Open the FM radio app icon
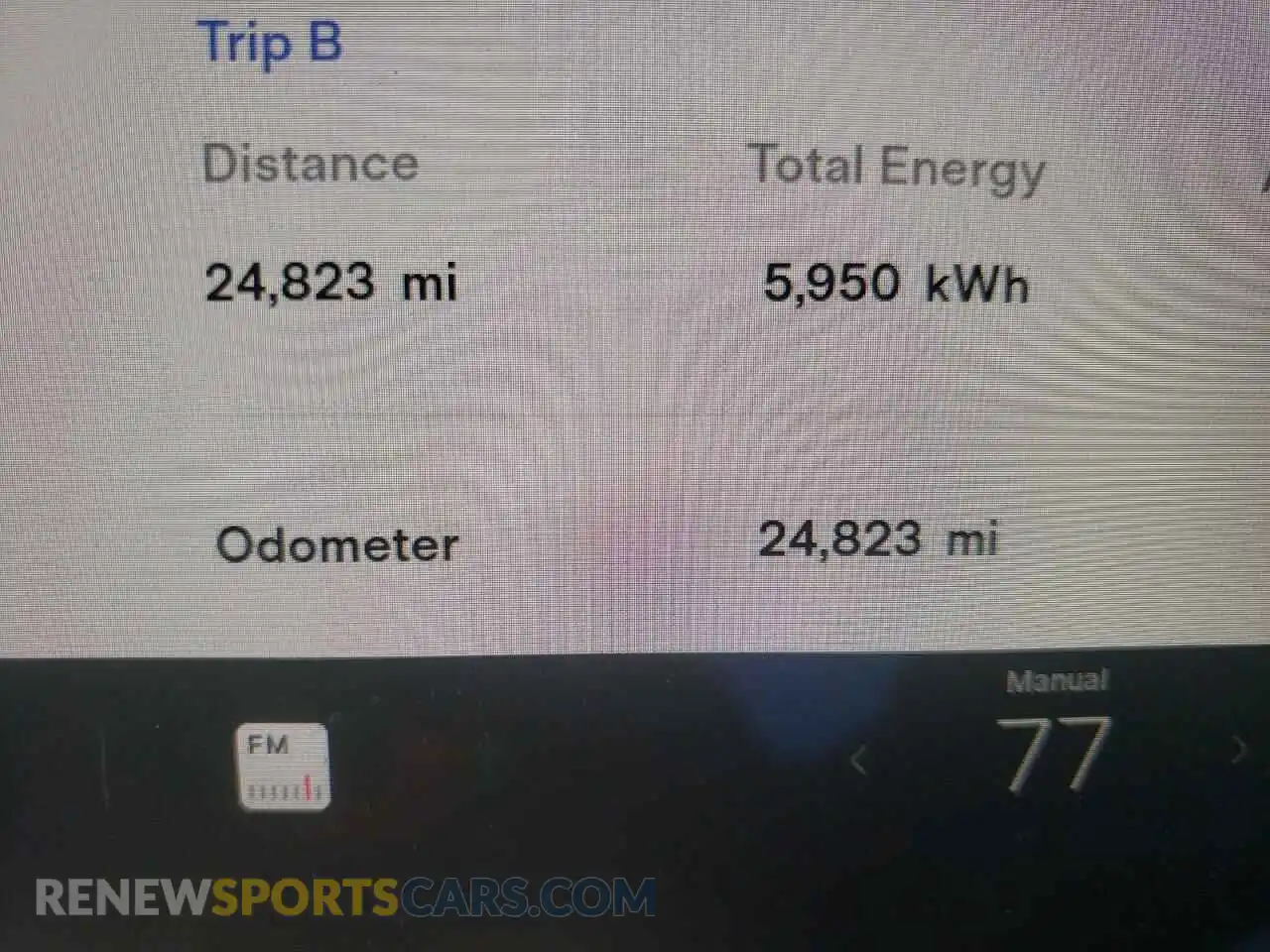The image size is (1270, 952). (x=283, y=767)
